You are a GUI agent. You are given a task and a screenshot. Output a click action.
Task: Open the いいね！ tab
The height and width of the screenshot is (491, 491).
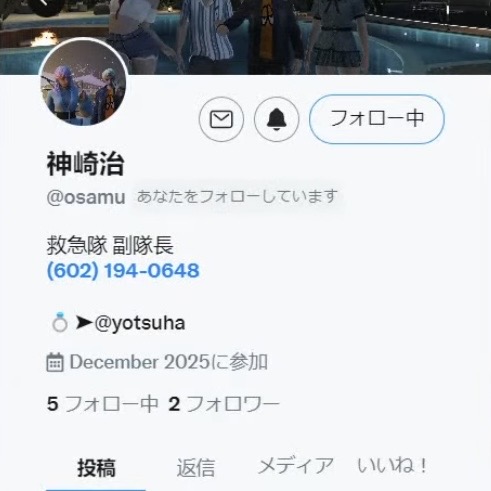[392, 465]
